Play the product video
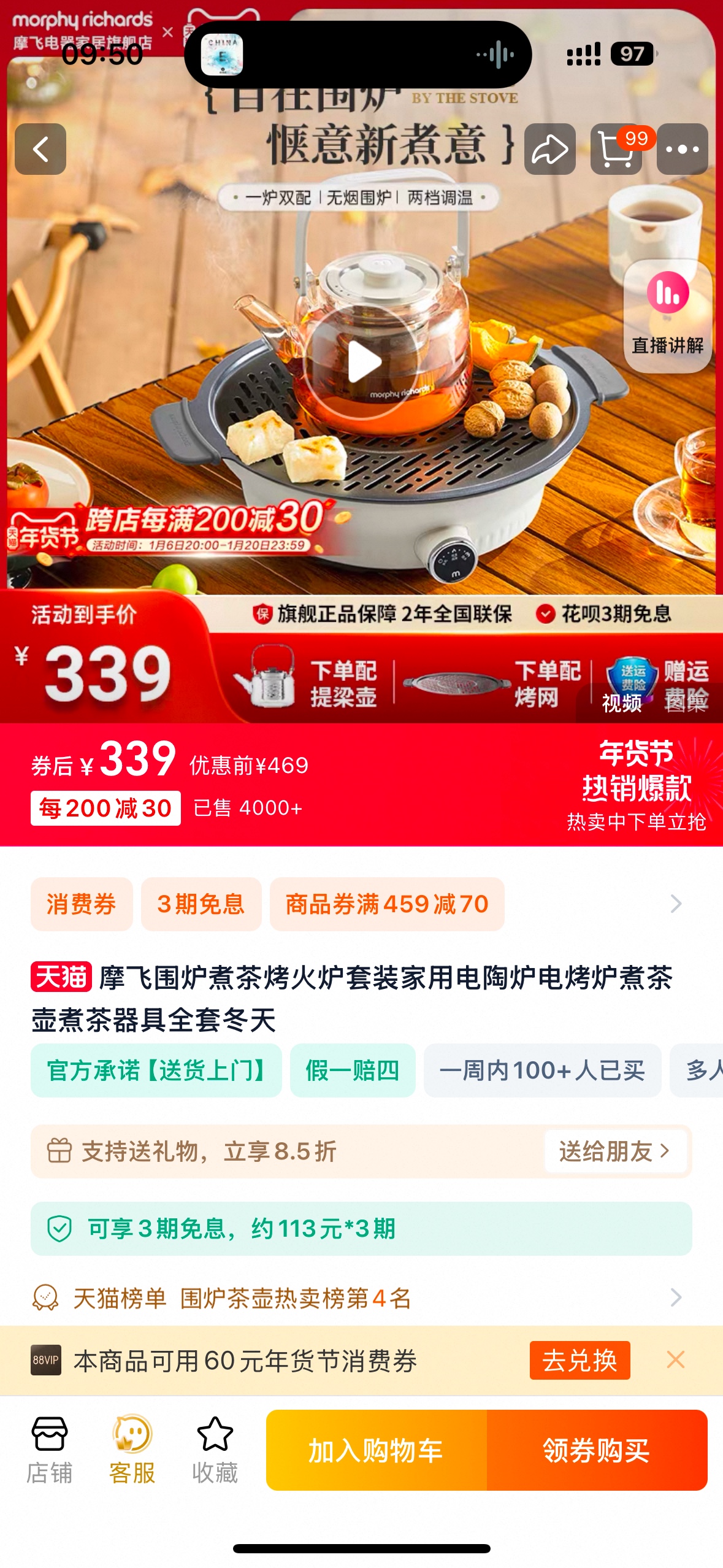The image size is (723, 1568). (x=362, y=362)
